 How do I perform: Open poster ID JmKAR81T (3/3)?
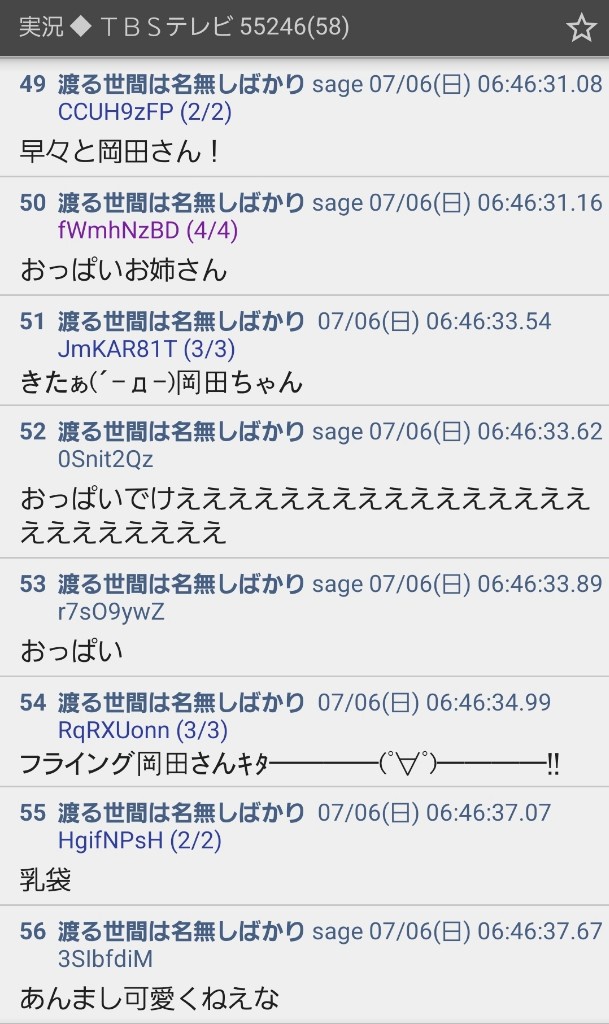coord(146,349)
